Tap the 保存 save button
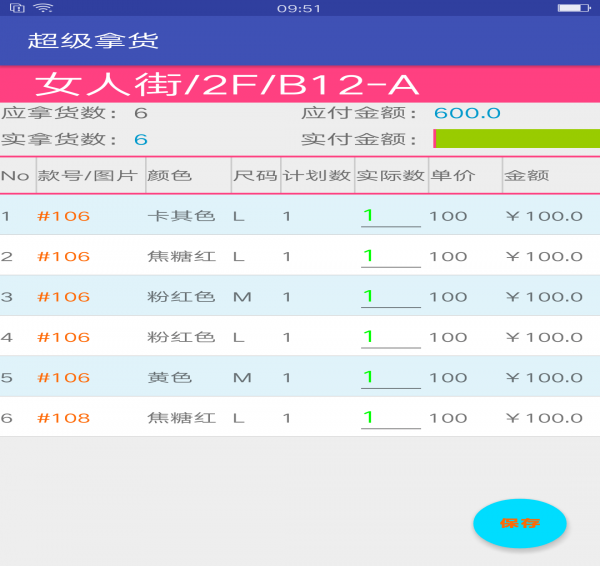The image size is (600, 566). pos(520,523)
